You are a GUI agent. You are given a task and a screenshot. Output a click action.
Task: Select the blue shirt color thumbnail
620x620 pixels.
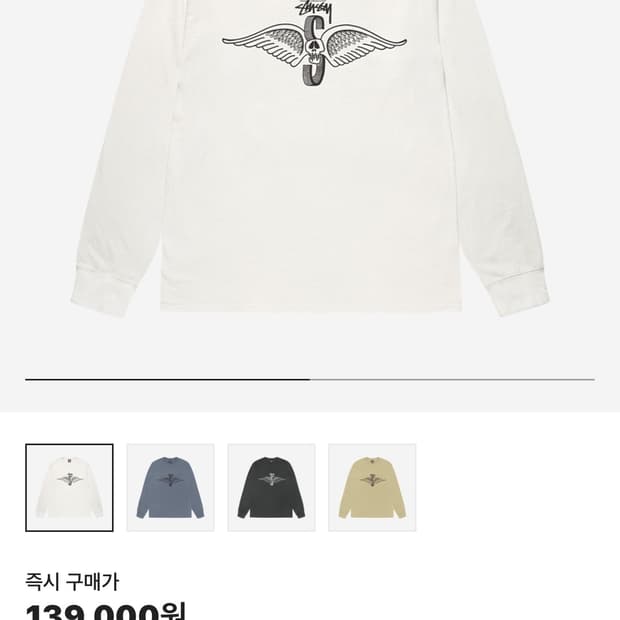pyautogui.click(x=170, y=488)
